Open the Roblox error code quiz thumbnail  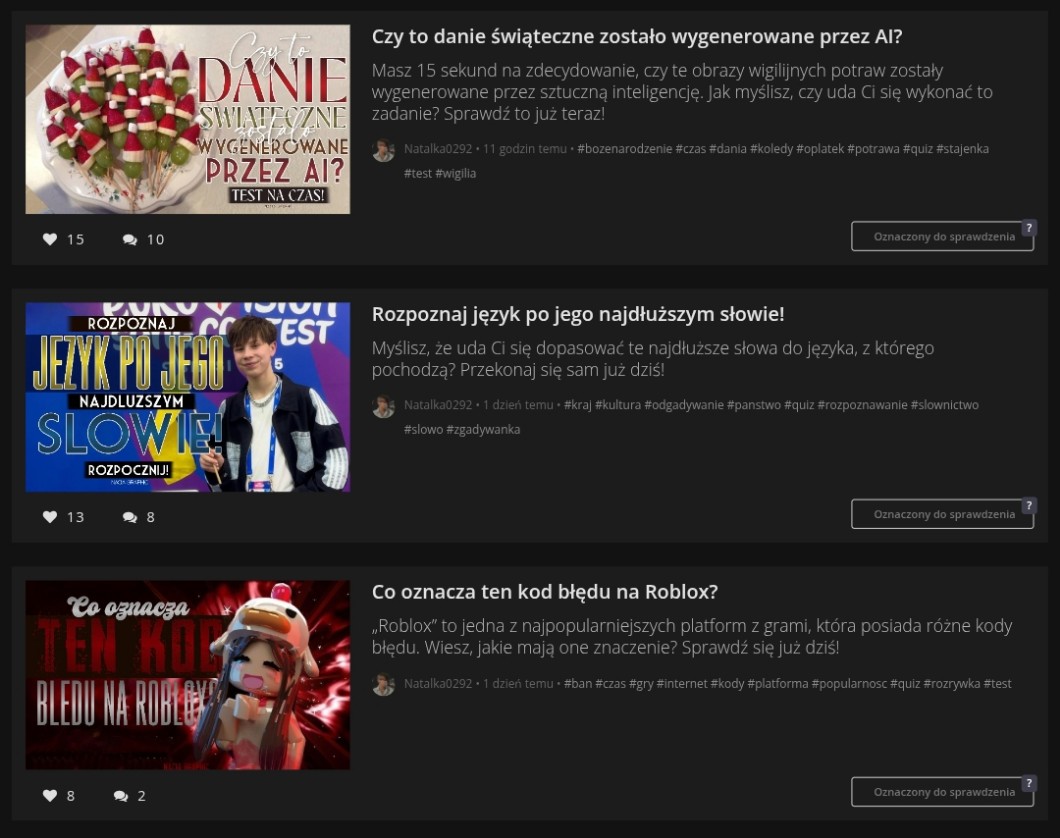click(x=187, y=674)
